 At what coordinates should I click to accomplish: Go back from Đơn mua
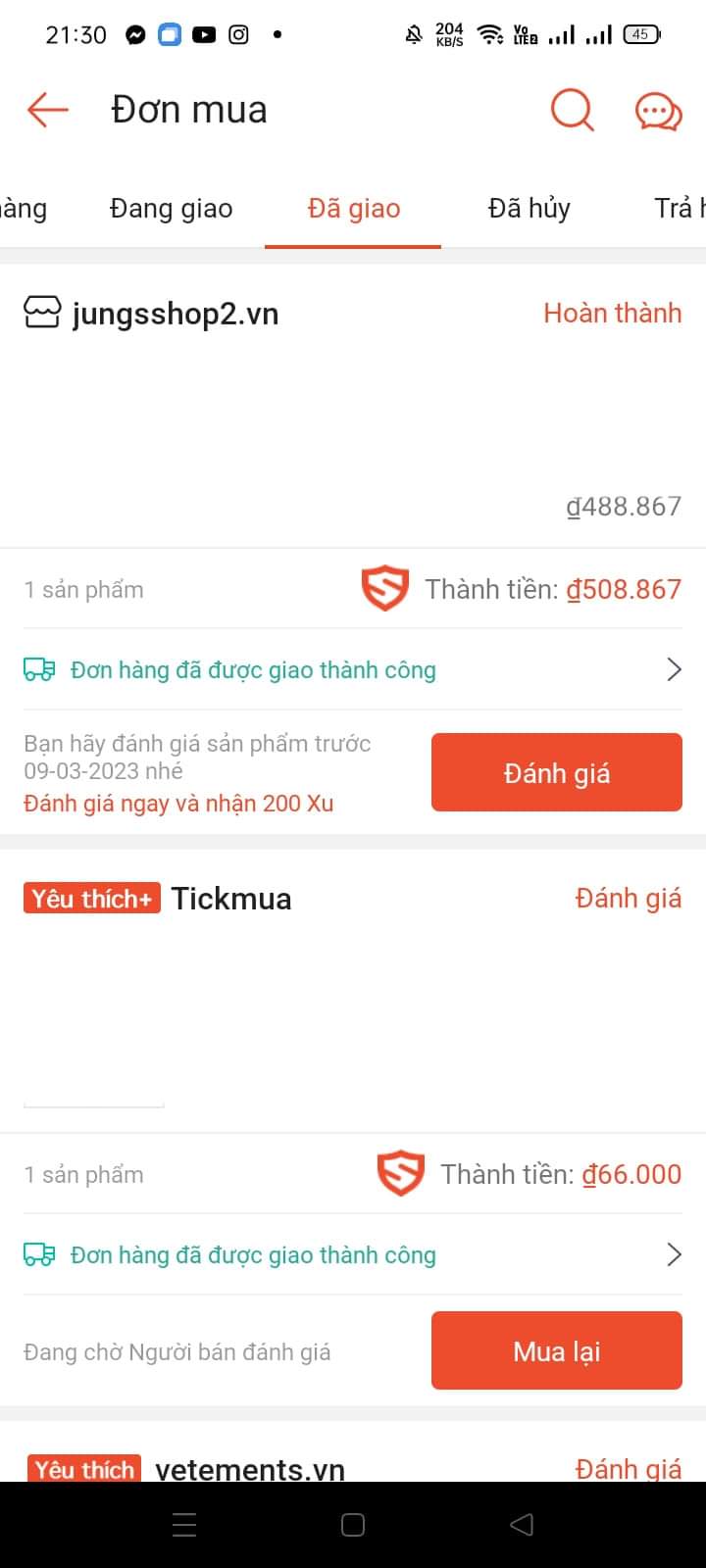click(x=47, y=110)
